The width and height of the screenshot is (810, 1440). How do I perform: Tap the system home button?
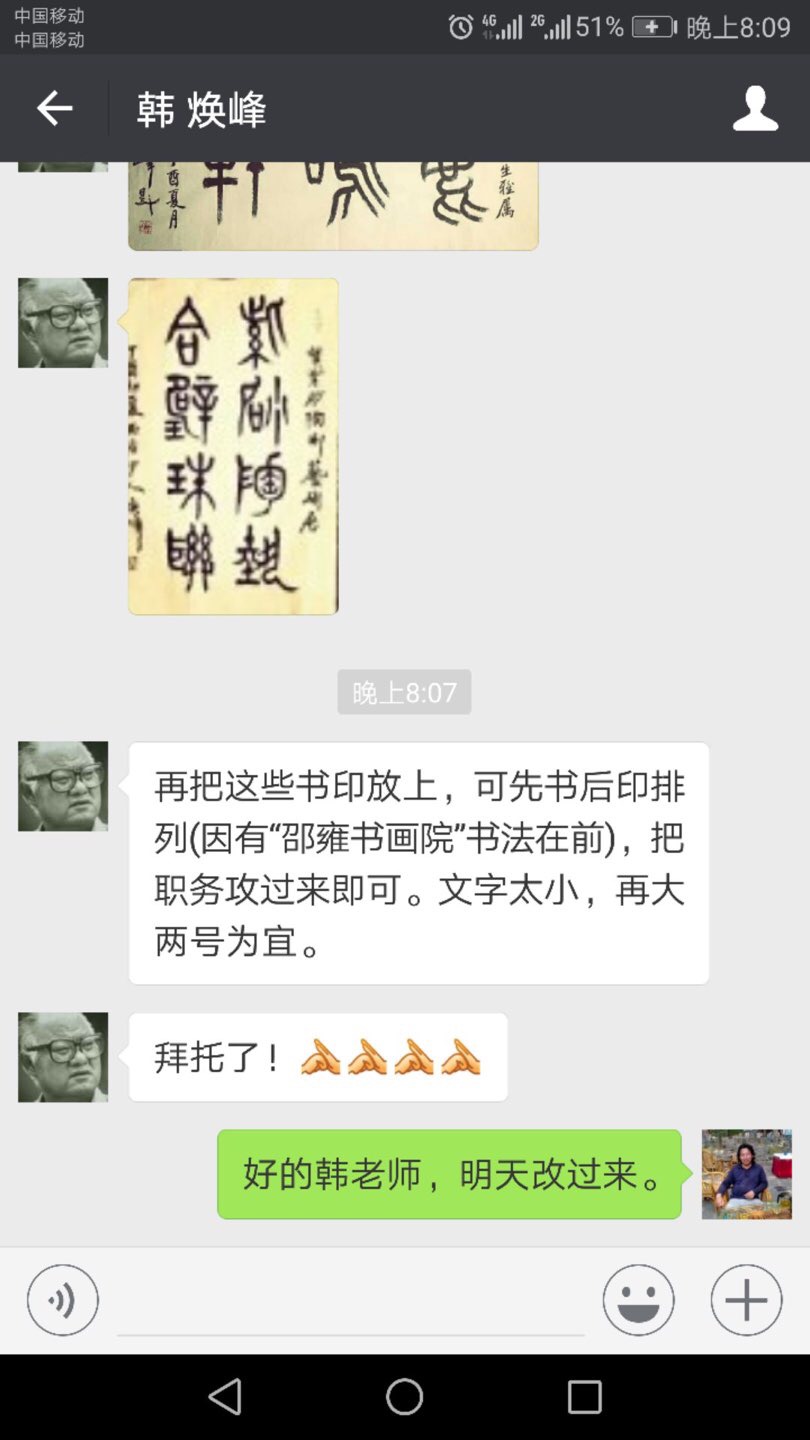[405, 1397]
